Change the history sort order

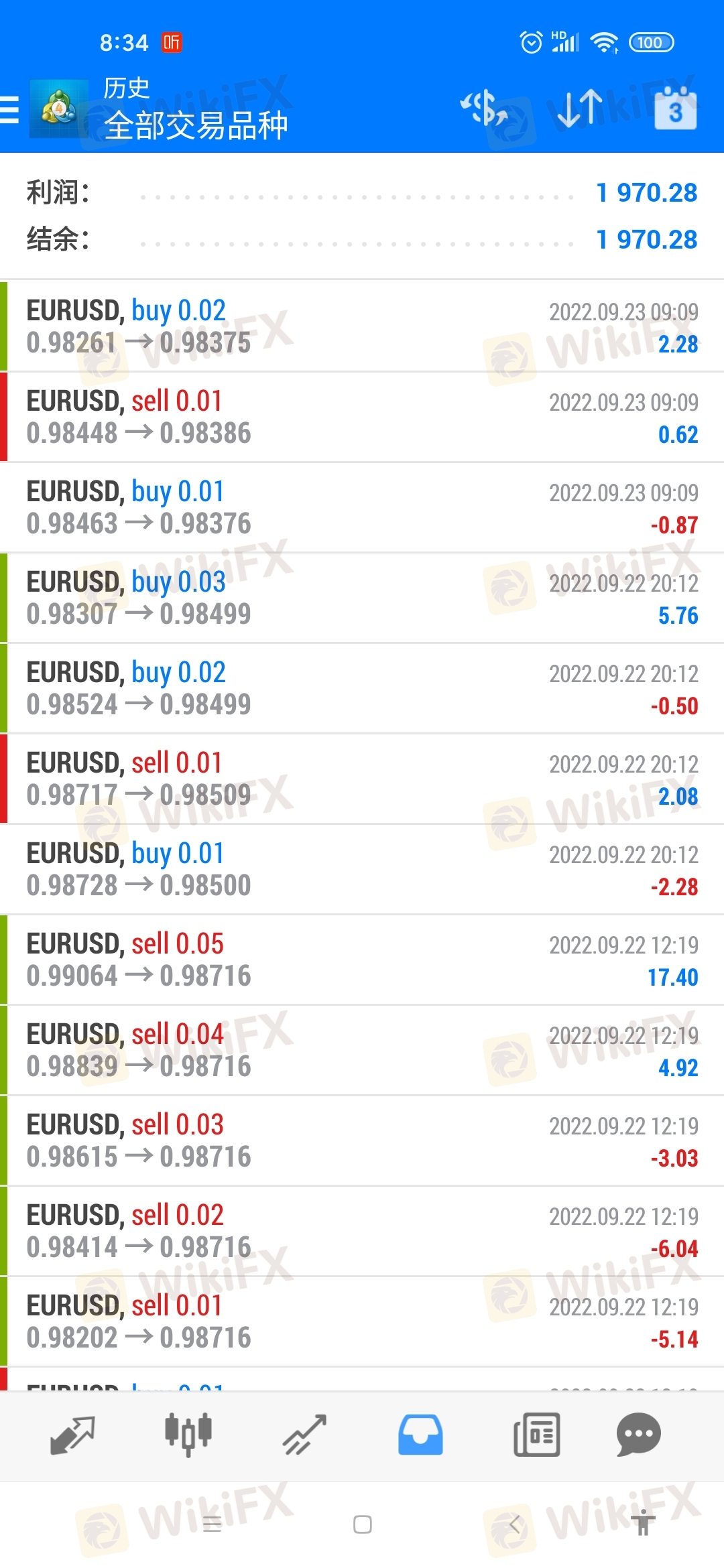[x=580, y=109]
